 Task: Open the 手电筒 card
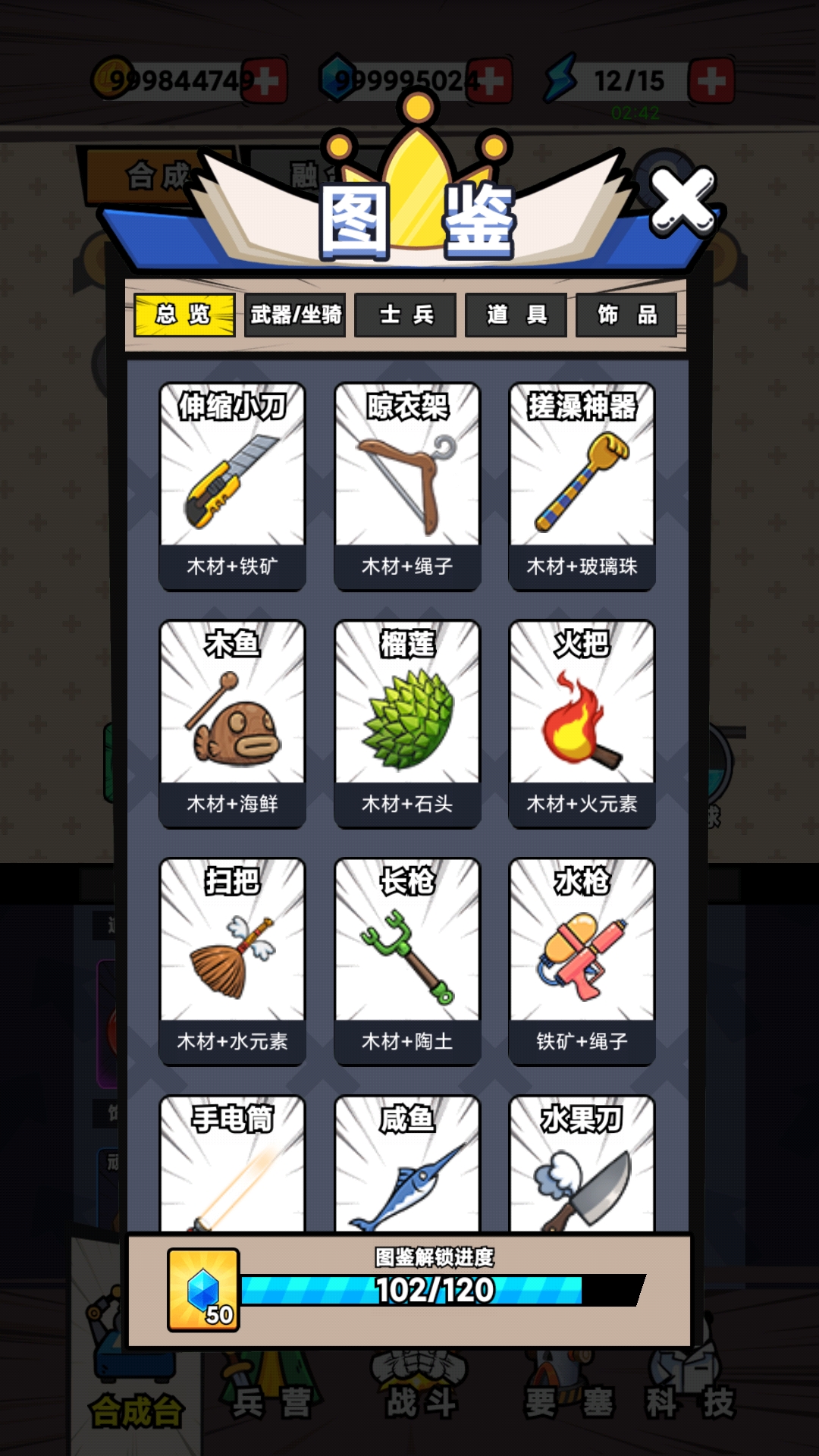click(x=232, y=1164)
